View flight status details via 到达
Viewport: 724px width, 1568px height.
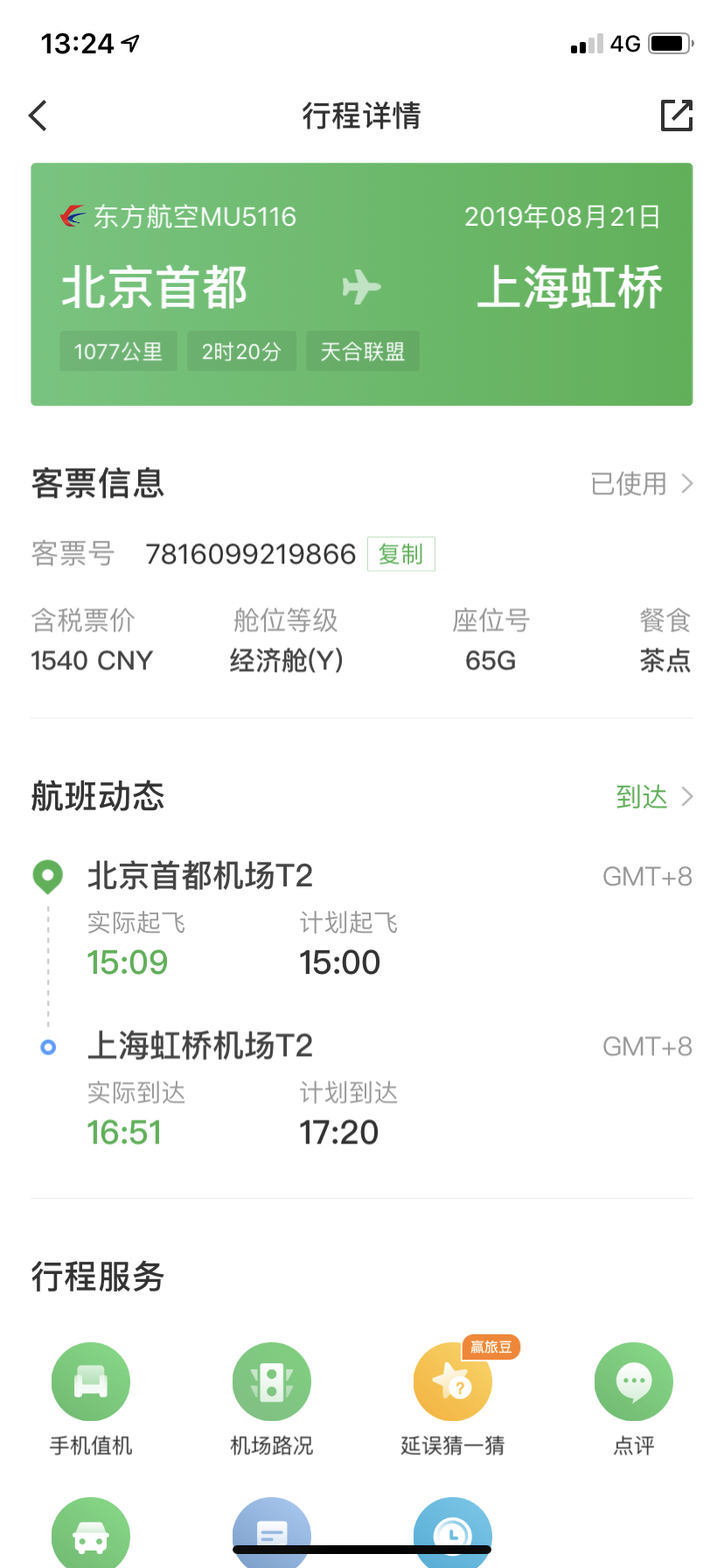tap(652, 797)
